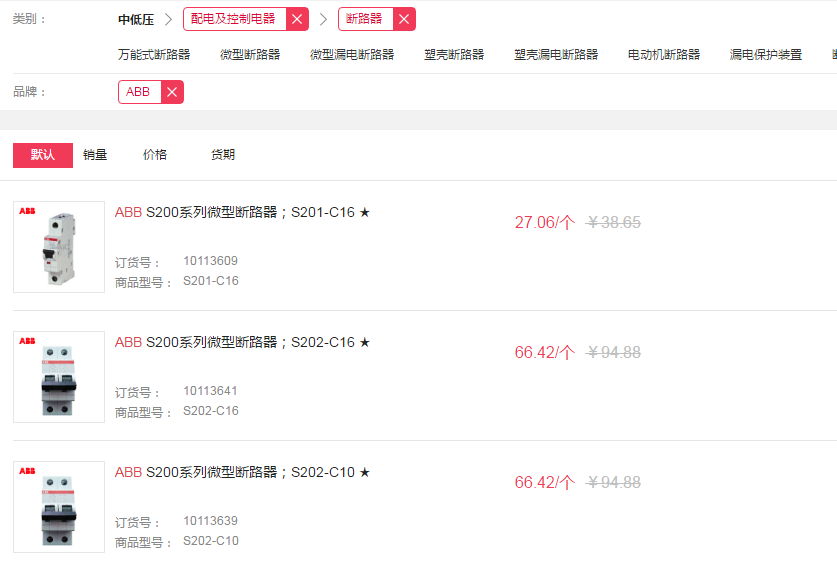
Task: Filter by 塑壳断路器
Action: coord(454,55)
